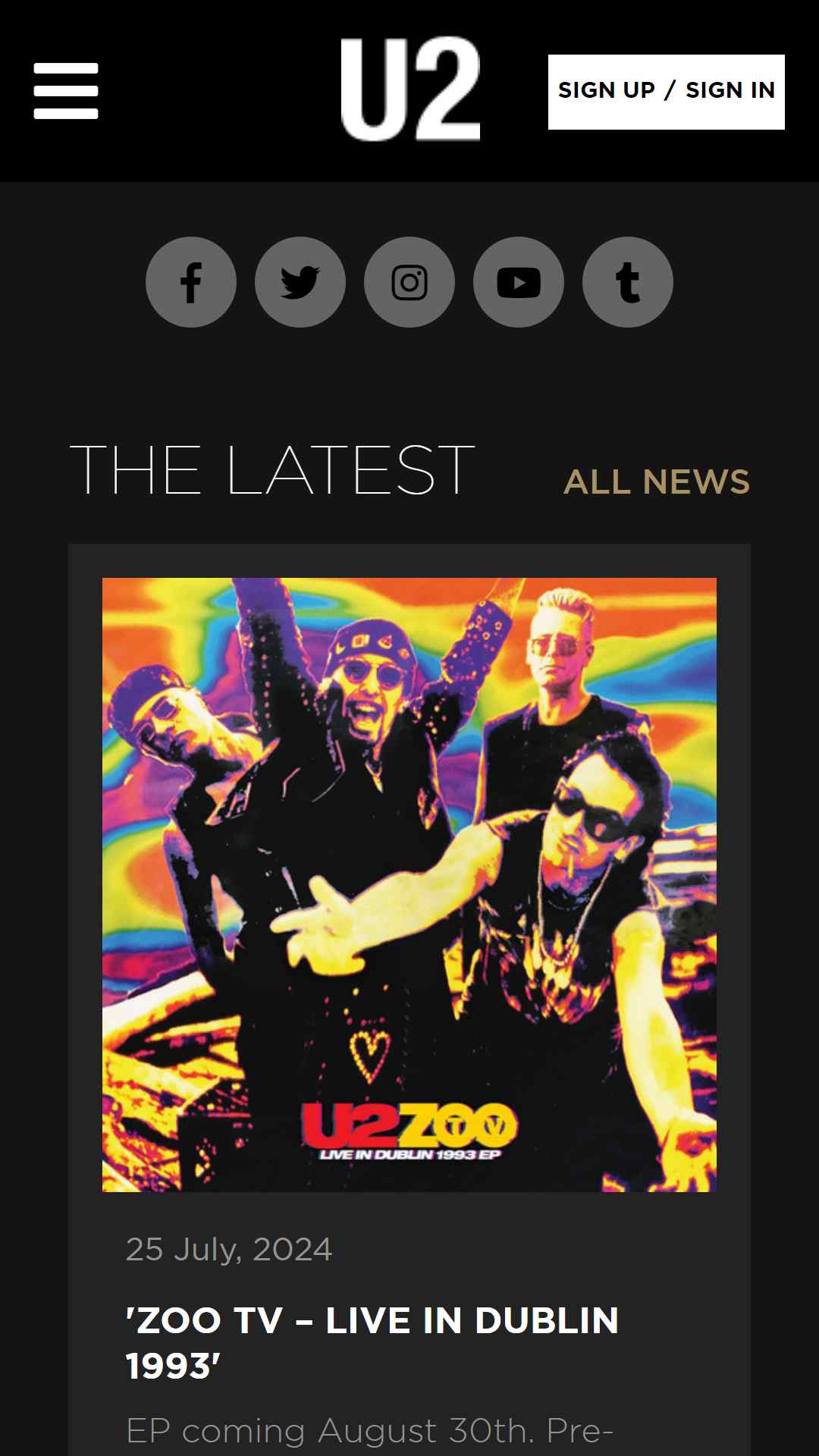Tap the Sign Up / Sign In button
This screenshot has width=819, height=1456.
(667, 92)
